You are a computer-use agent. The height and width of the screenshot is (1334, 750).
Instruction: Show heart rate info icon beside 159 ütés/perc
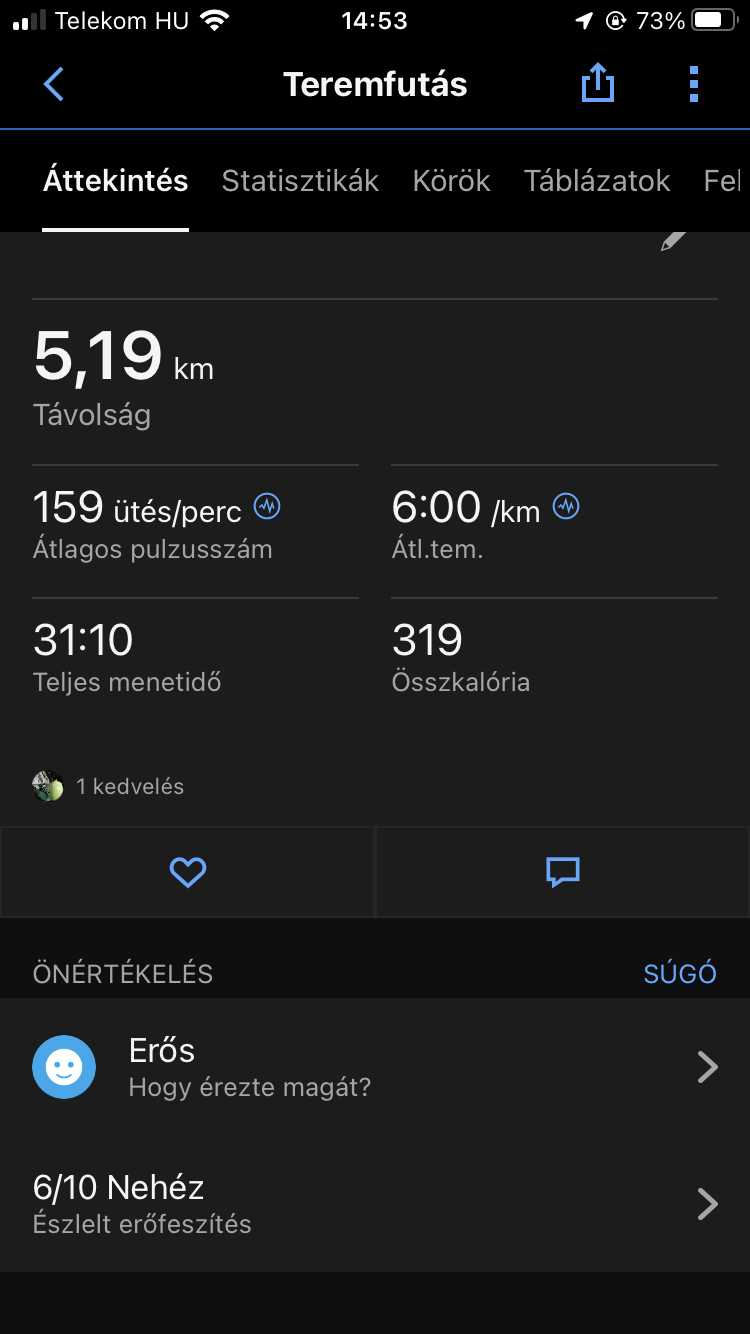[x=267, y=507]
